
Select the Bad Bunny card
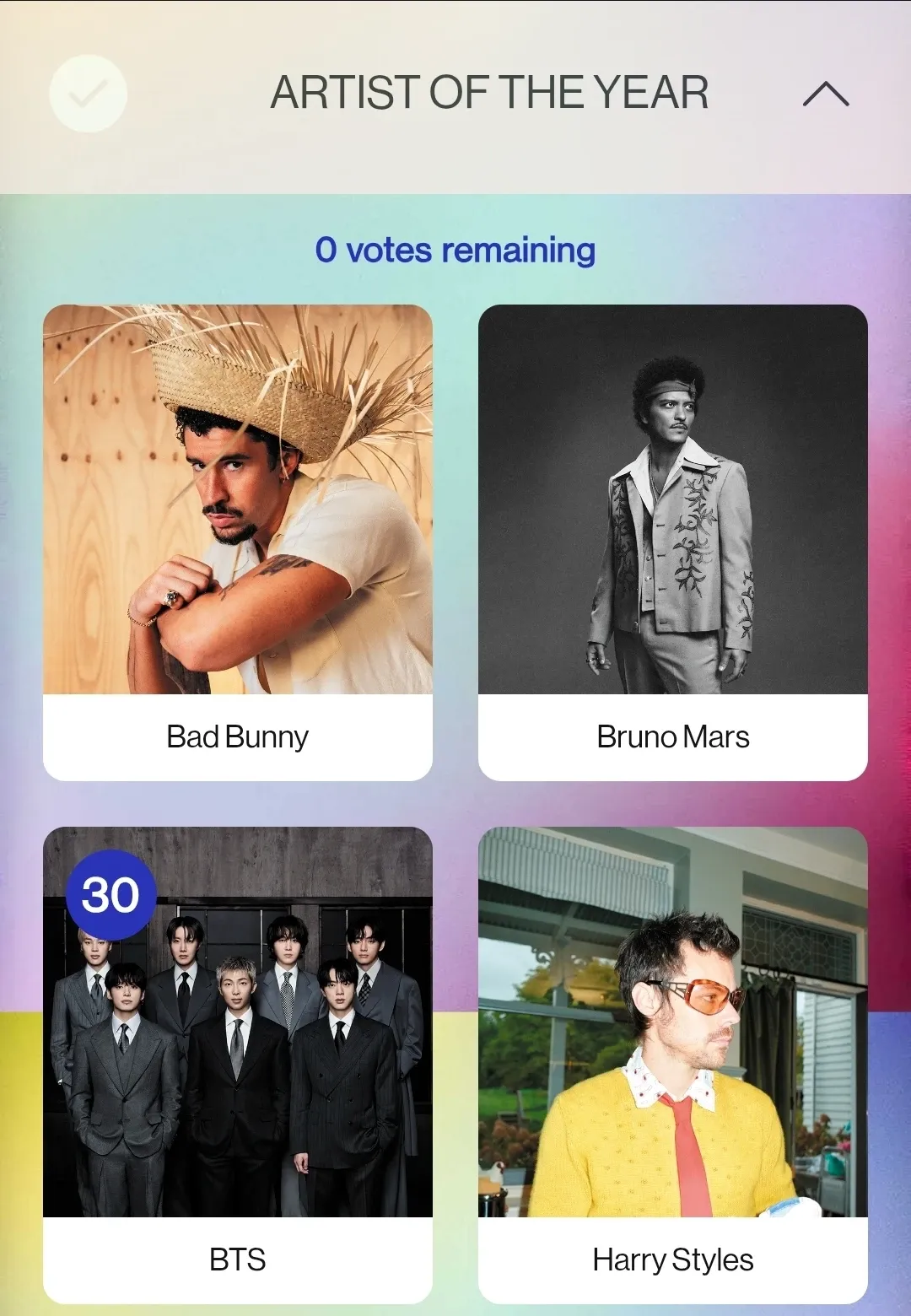237,542
